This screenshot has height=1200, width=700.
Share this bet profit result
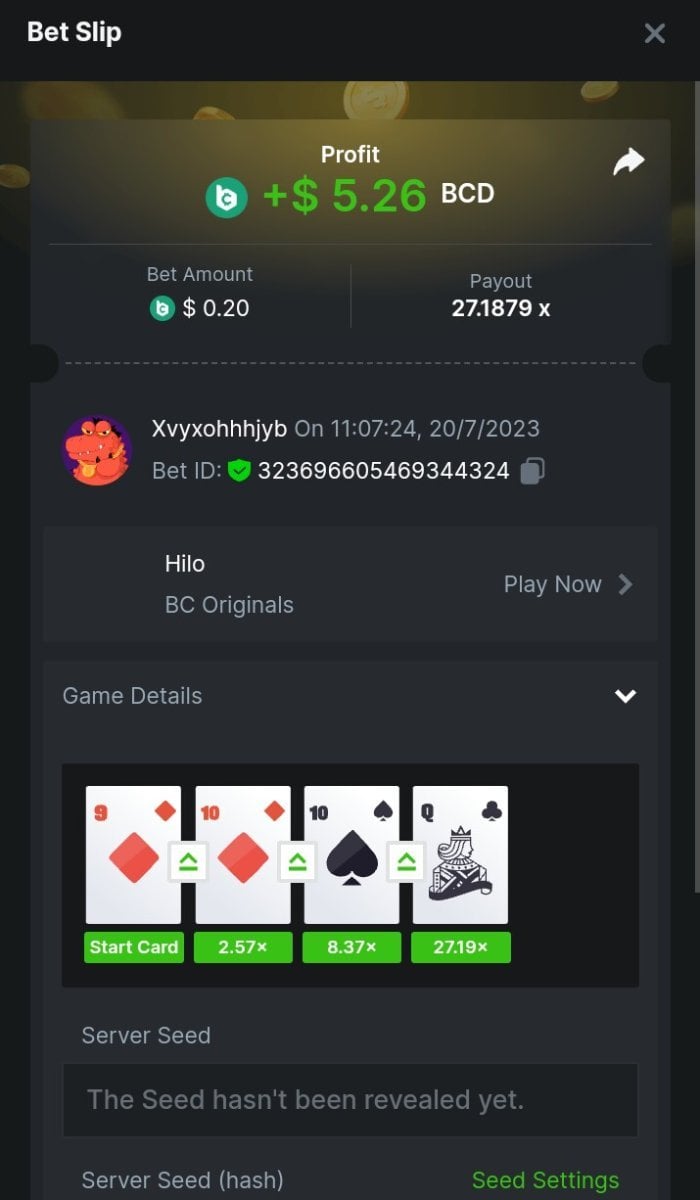click(x=629, y=162)
